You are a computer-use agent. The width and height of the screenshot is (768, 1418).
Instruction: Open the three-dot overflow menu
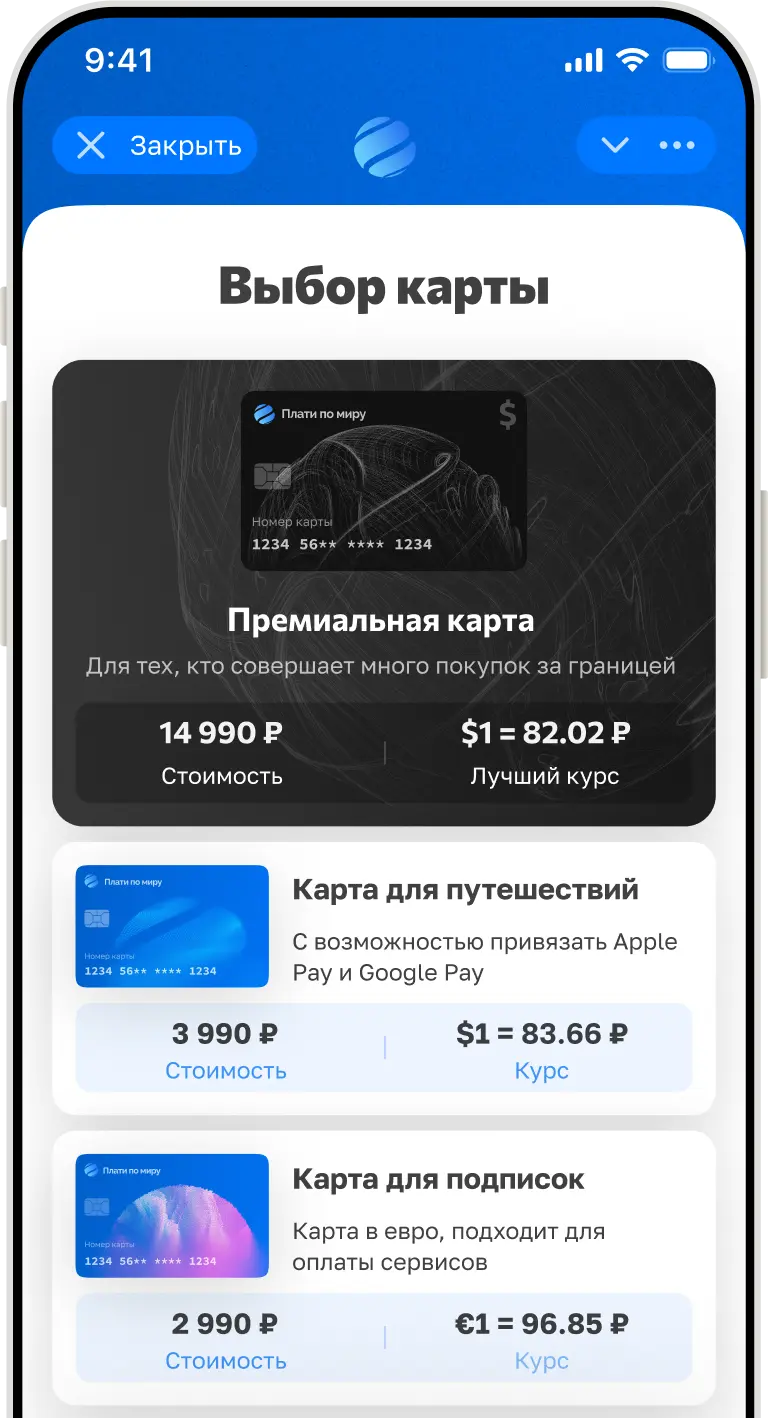point(677,146)
